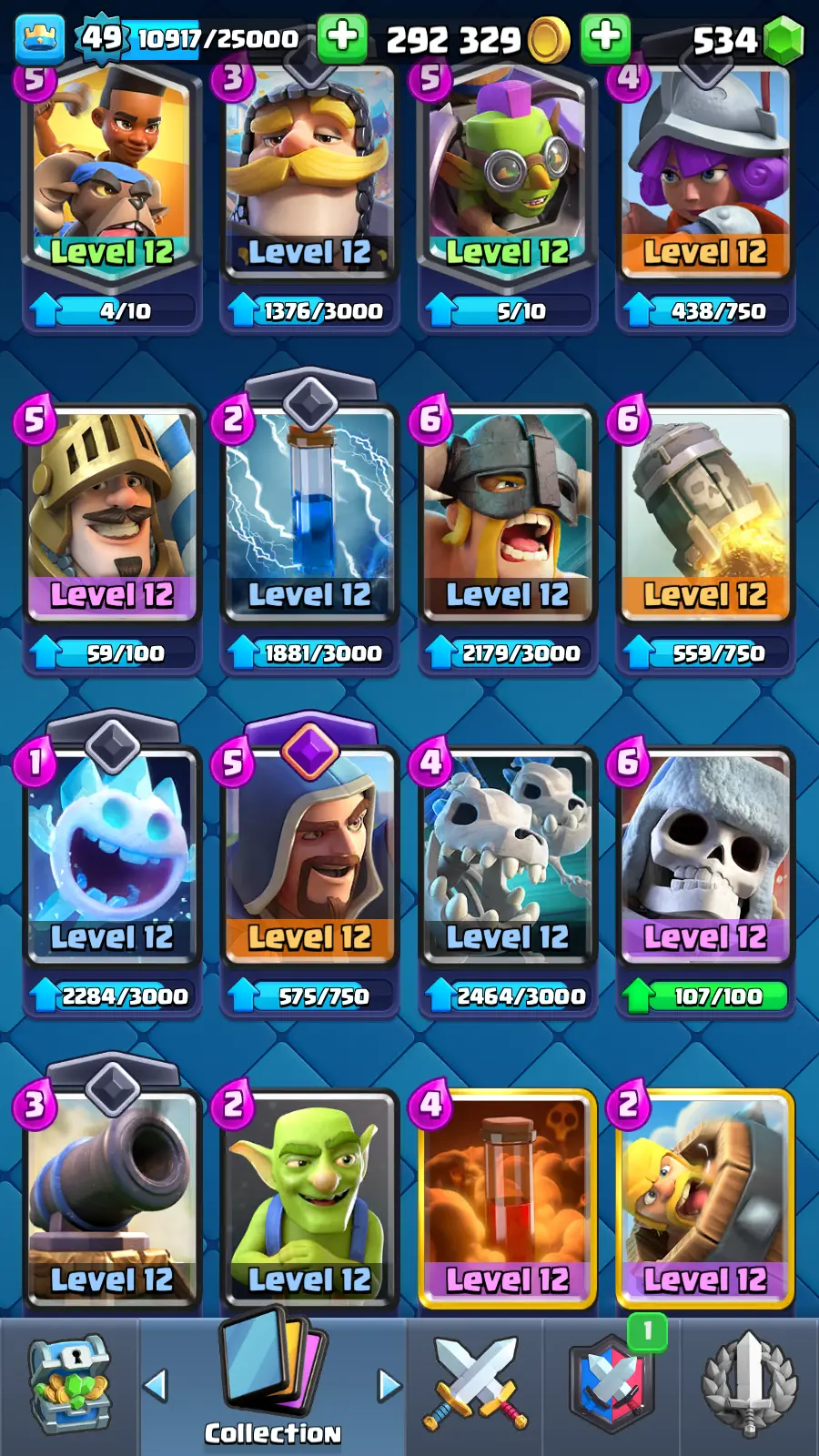This screenshot has height=1456, width=819.
Task: Select the Goblins card
Action: pyautogui.click(x=309, y=1197)
